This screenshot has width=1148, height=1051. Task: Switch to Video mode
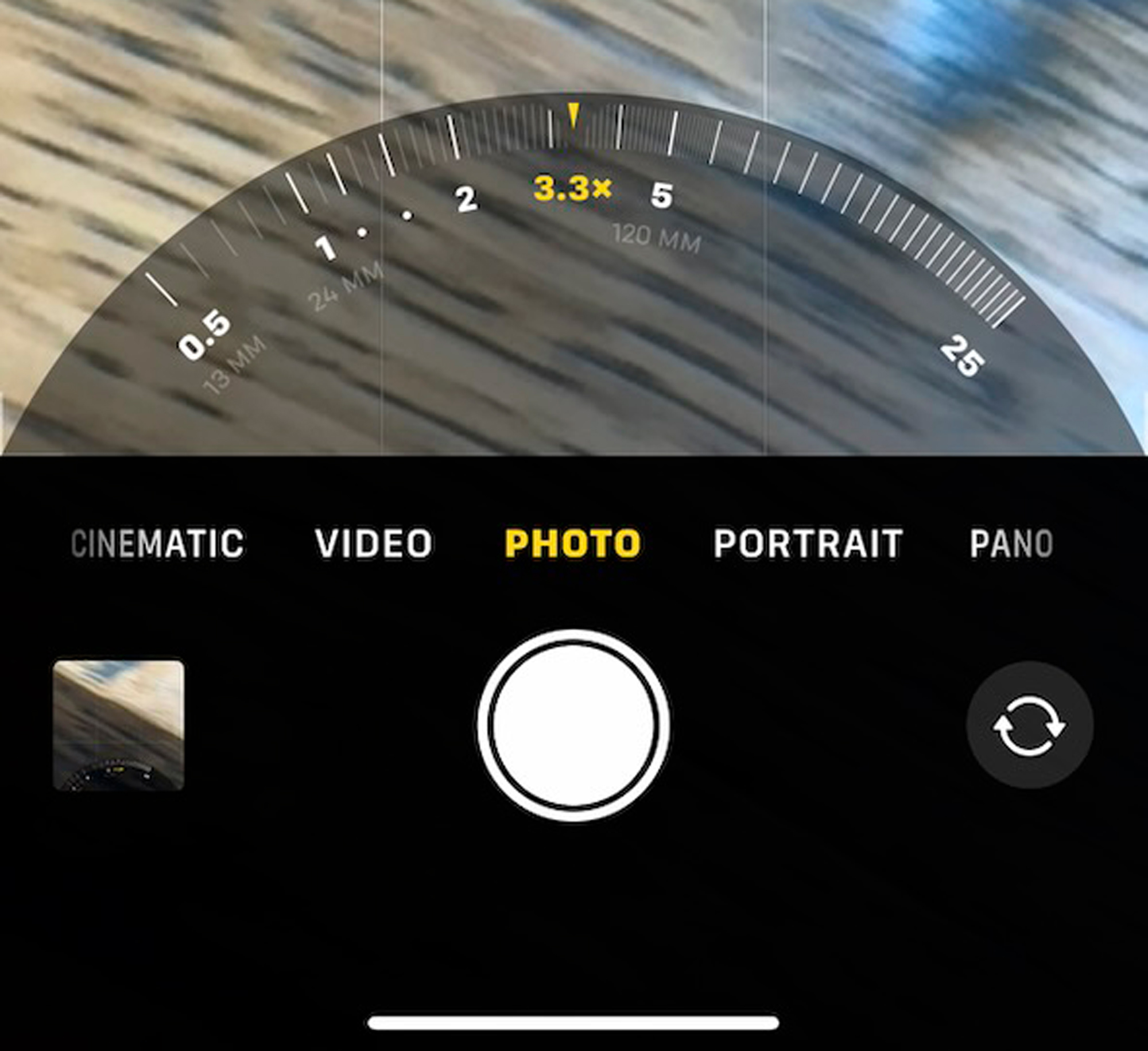(x=374, y=543)
